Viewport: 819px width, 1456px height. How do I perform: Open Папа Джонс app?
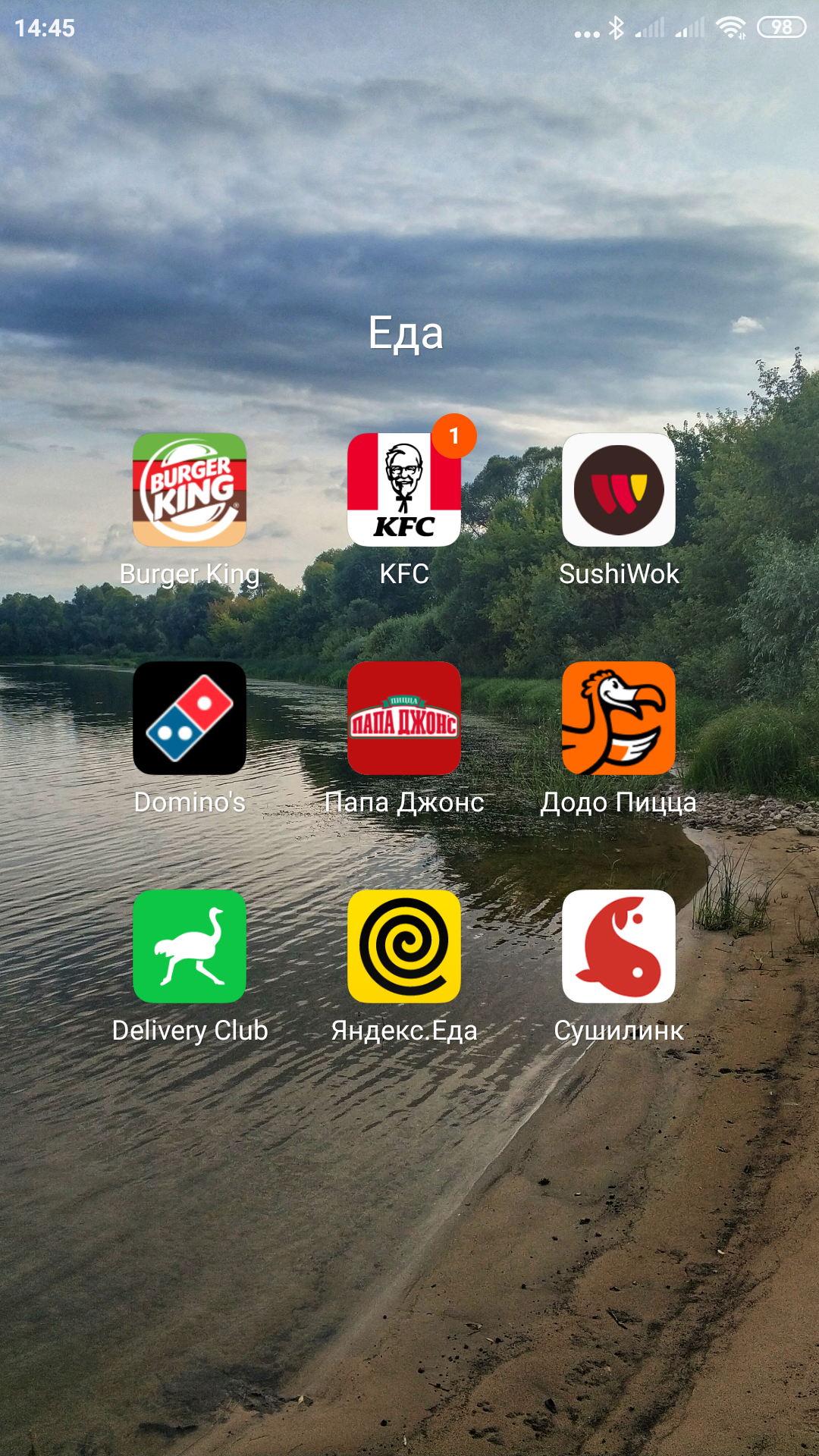pyautogui.click(x=404, y=718)
